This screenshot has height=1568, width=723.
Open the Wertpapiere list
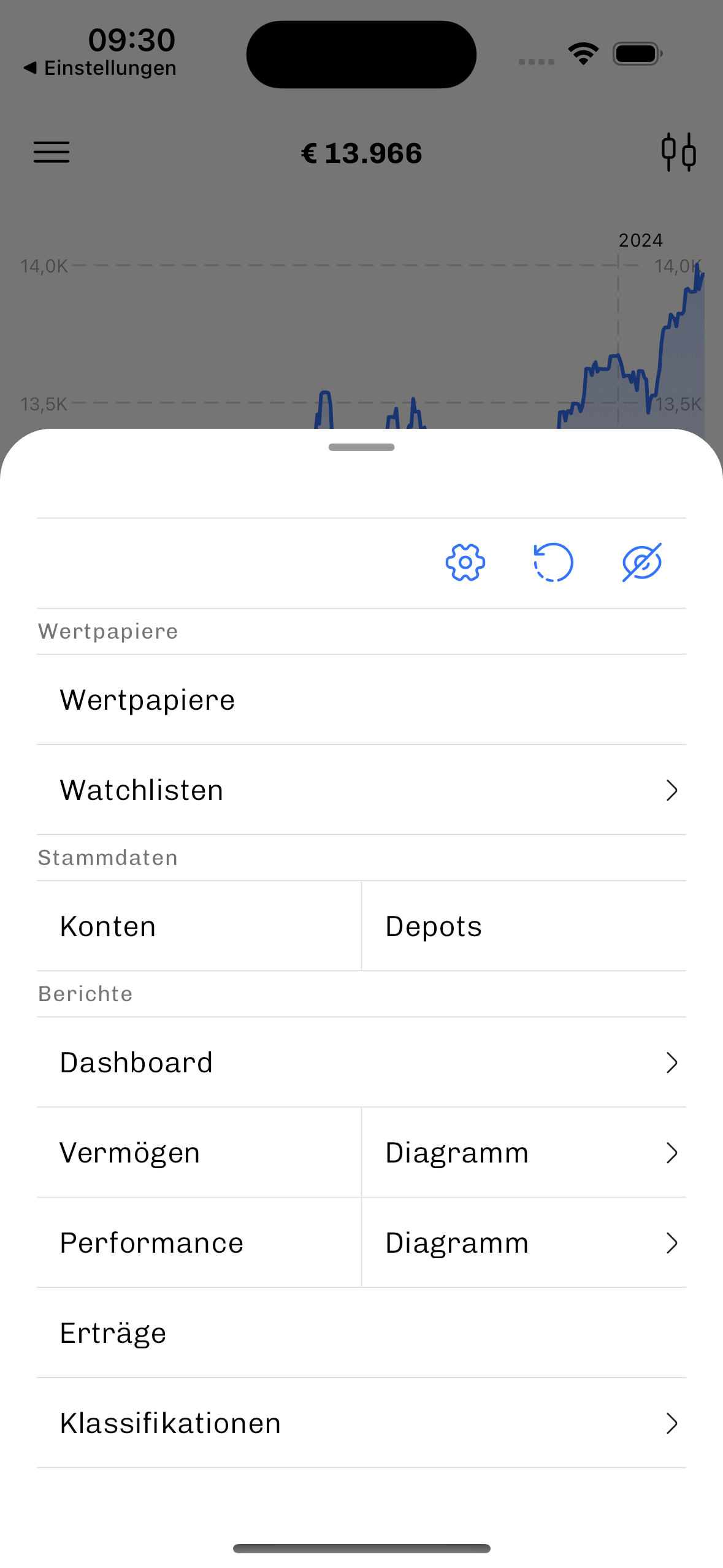361,700
